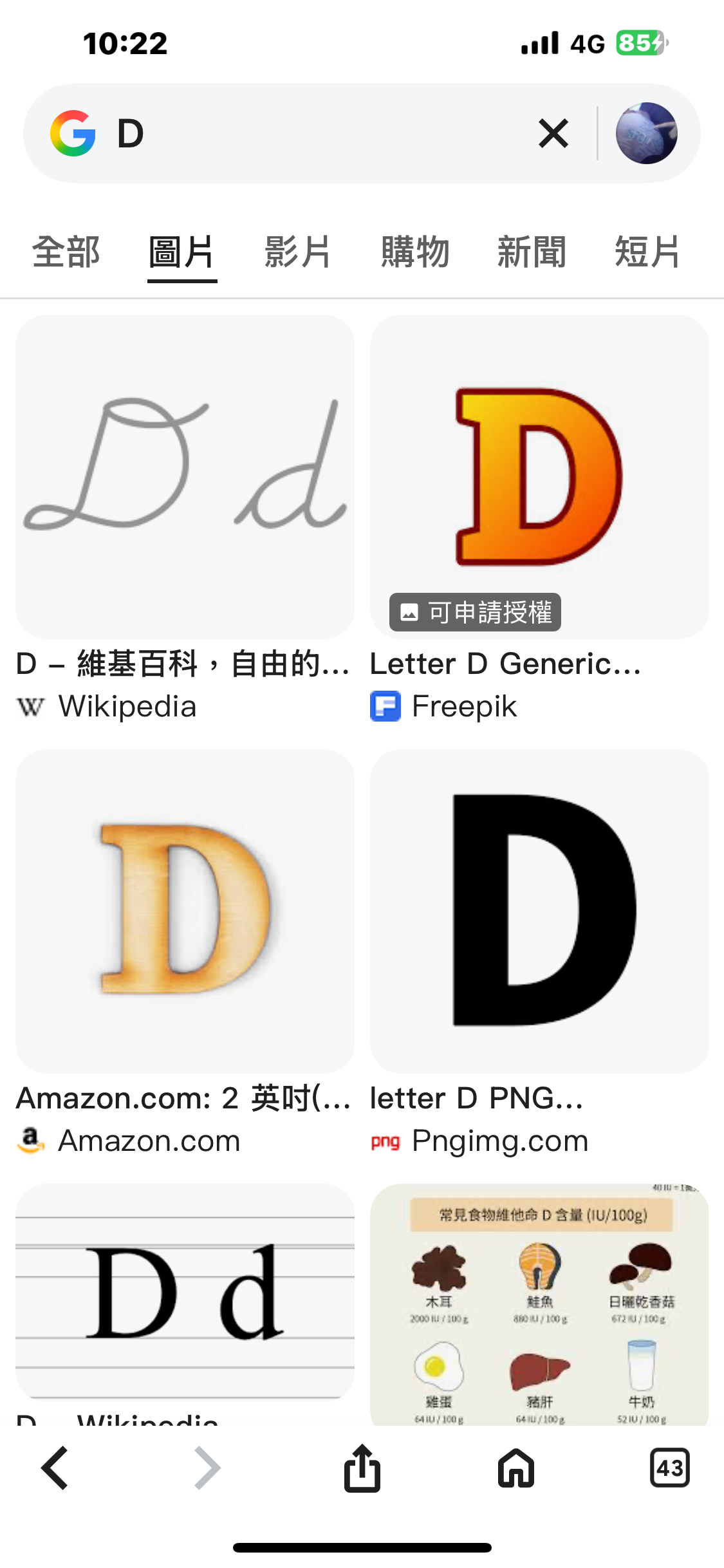Open the account profile avatar

coord(646,133)
